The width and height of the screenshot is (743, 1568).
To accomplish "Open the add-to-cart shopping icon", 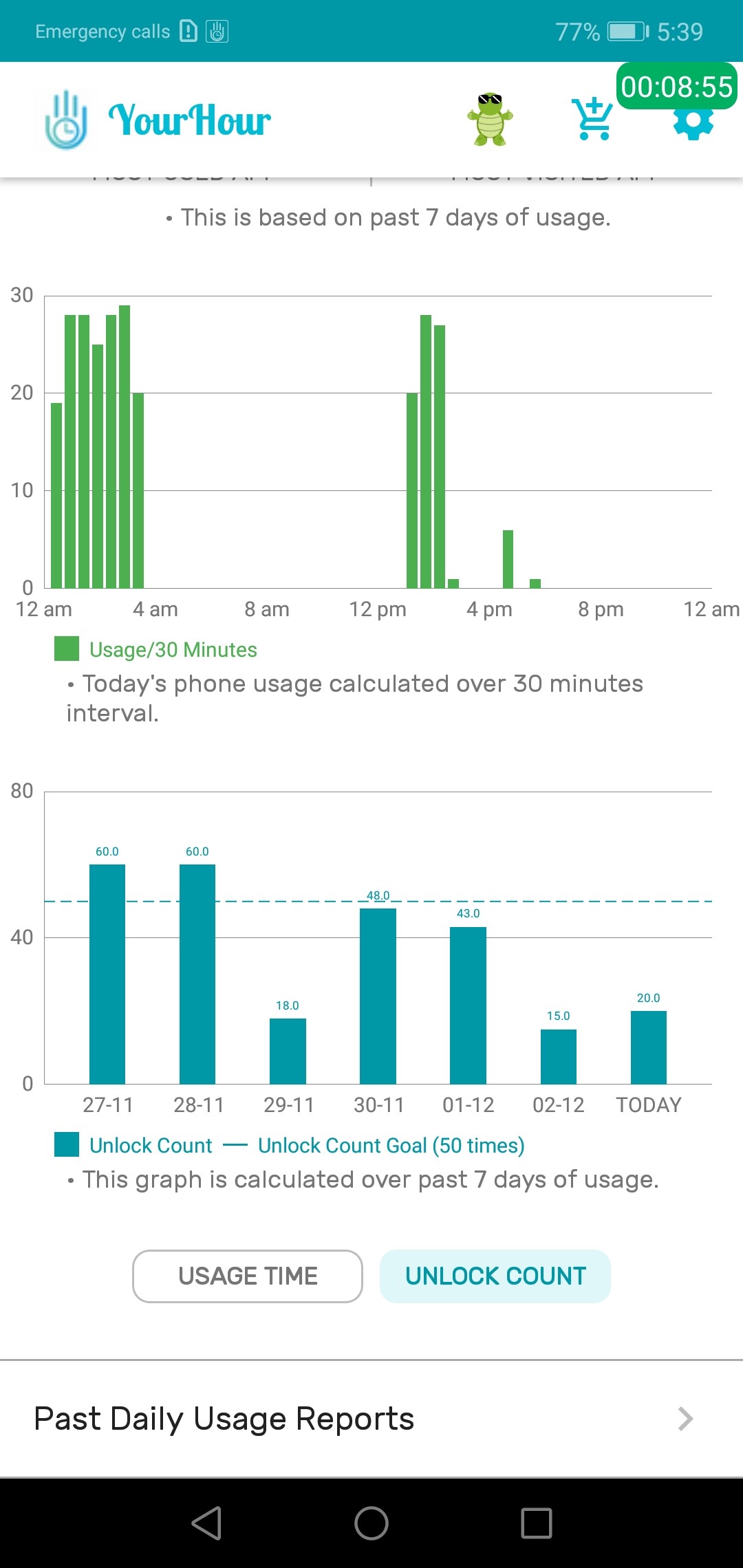I will click(592, 120).
